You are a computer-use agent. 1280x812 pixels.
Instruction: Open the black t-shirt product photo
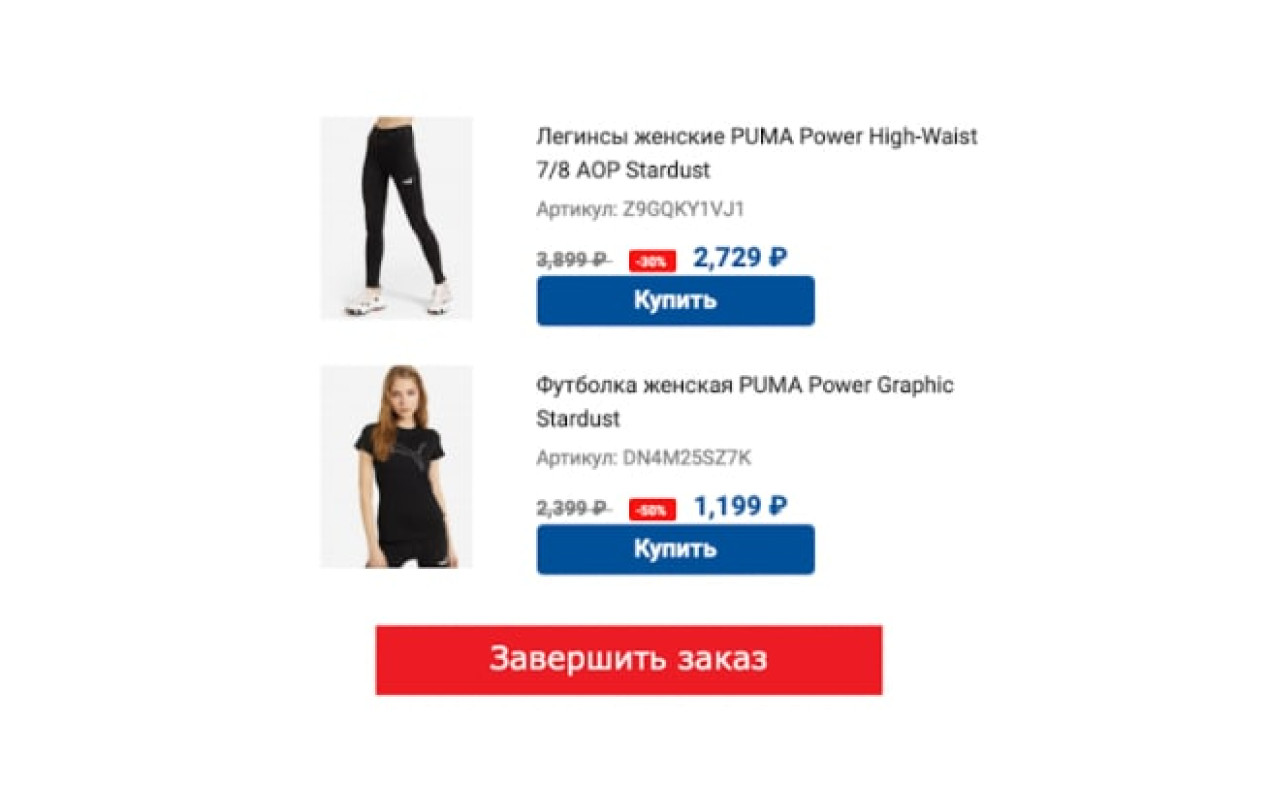click(x=396, y=466)
